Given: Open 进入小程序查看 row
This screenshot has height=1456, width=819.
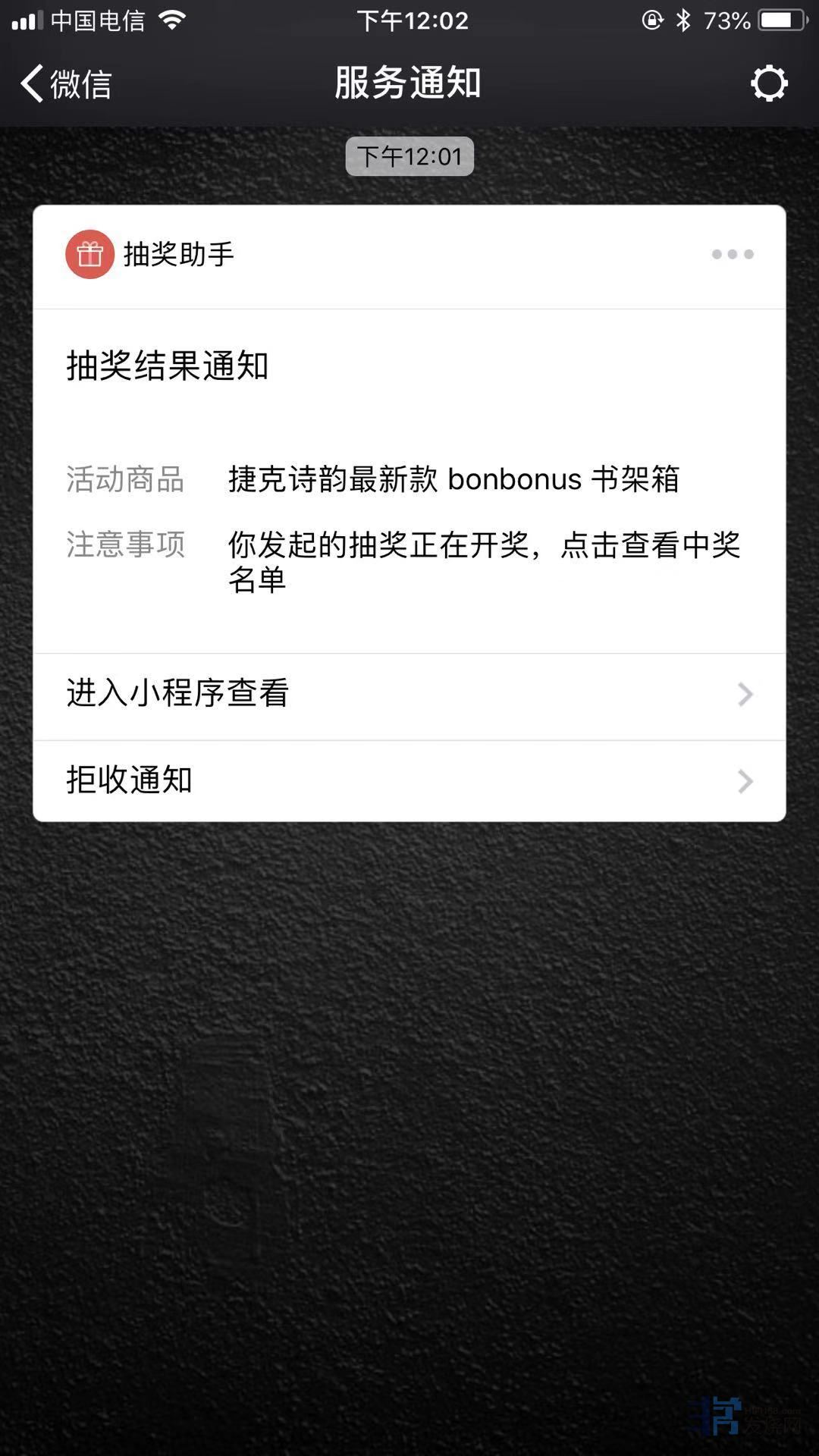Looking at the screenshot, I should click(409, 695).
